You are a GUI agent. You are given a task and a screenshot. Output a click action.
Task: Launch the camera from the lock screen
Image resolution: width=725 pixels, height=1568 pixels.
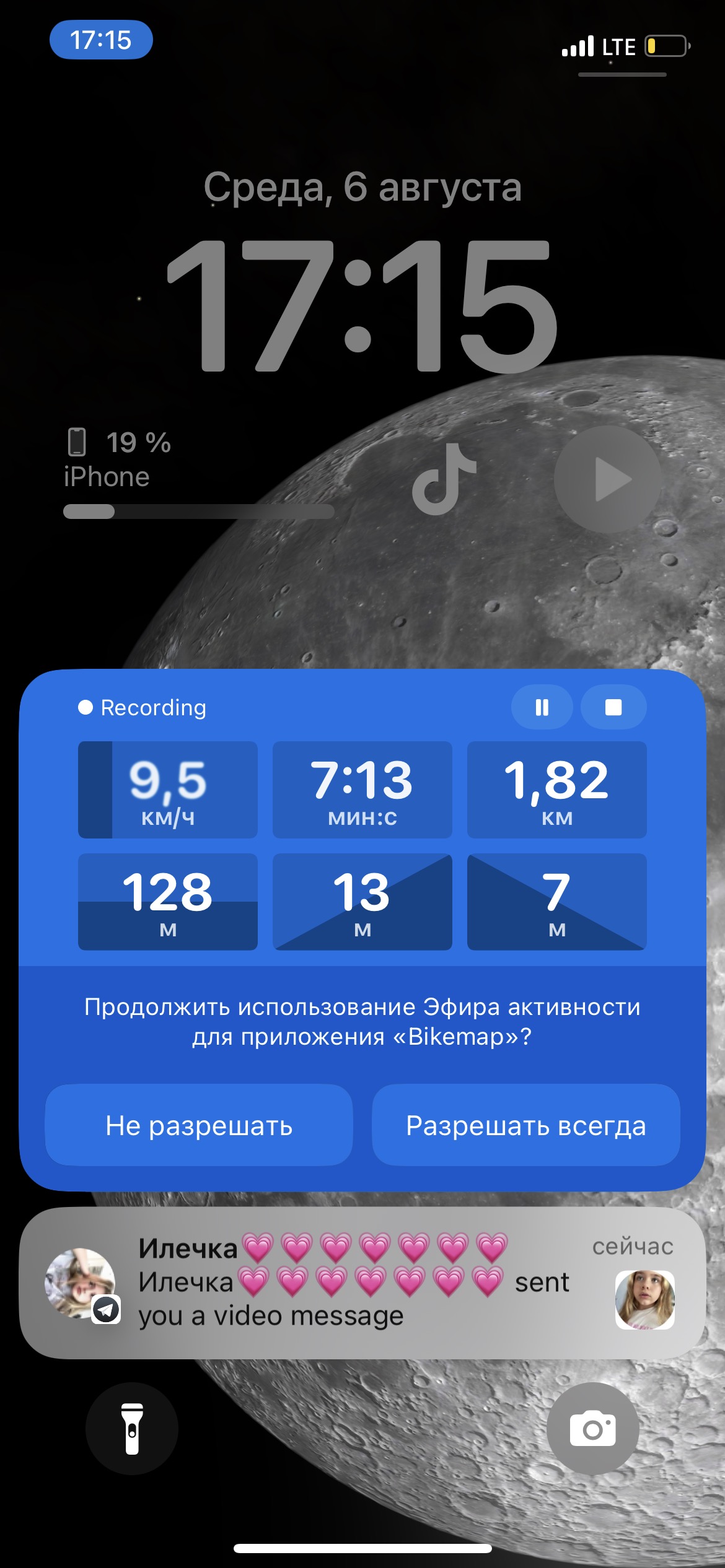coord(592,1429)
